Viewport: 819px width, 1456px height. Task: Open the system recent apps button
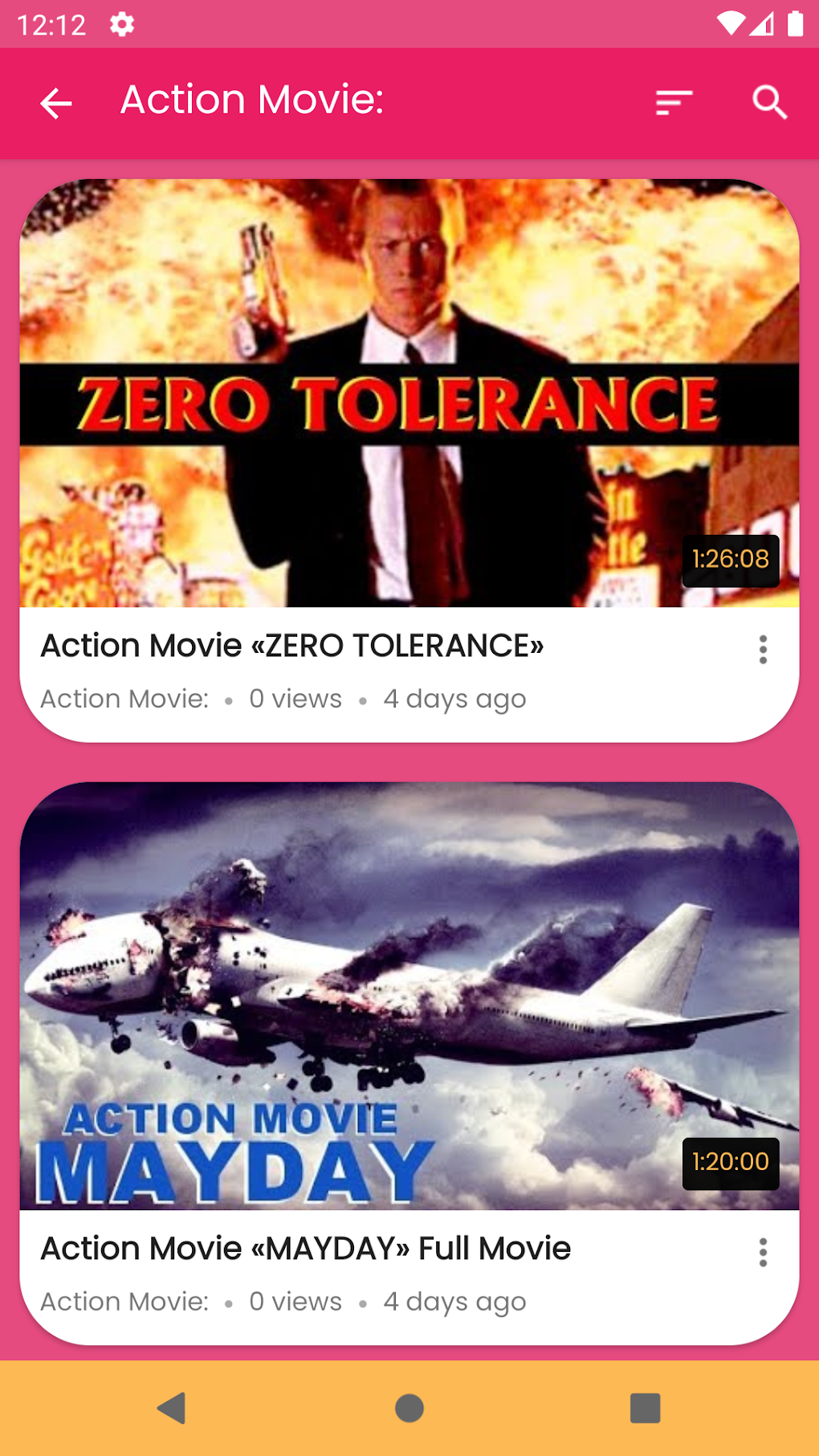[x=645, y=1408]
